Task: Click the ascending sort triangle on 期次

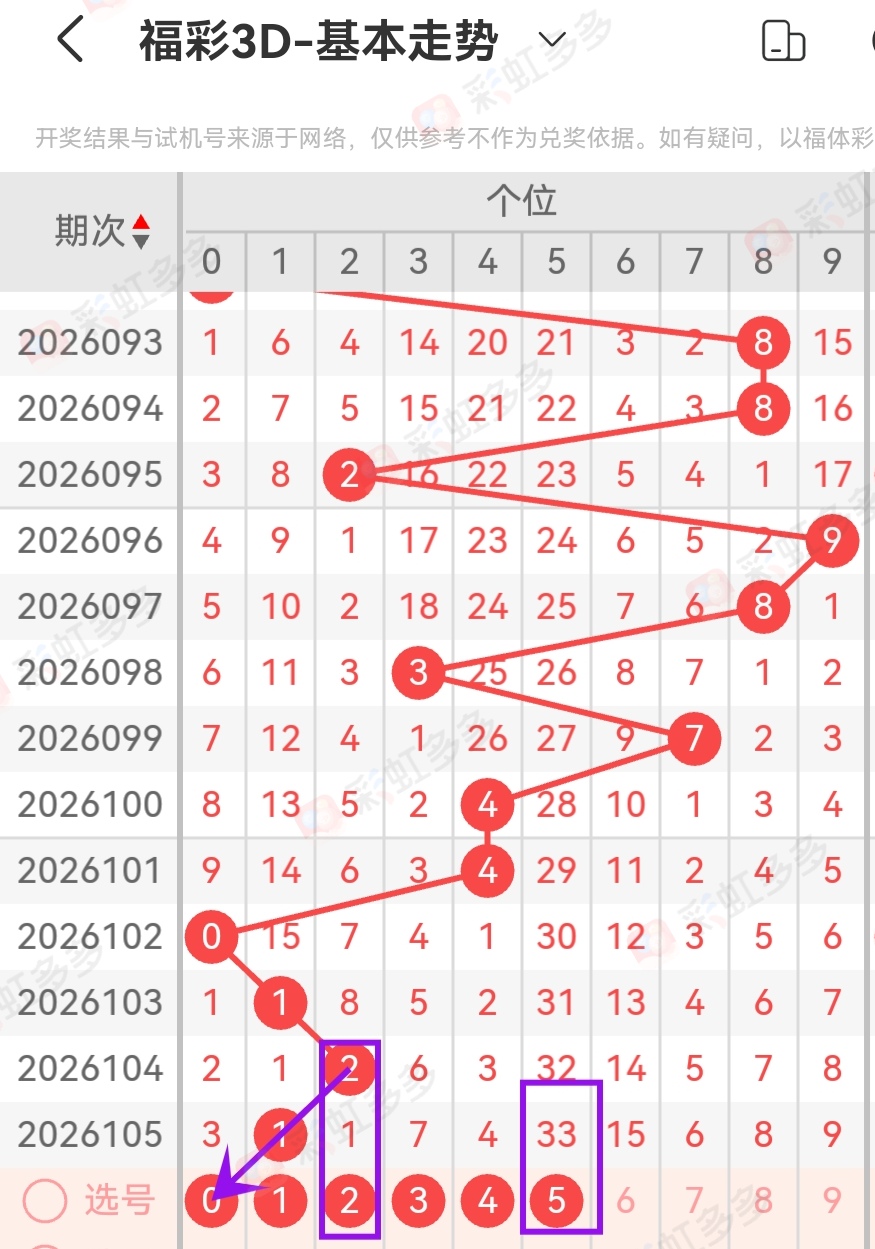Action: pyautogui.click(x=143, y=223)
